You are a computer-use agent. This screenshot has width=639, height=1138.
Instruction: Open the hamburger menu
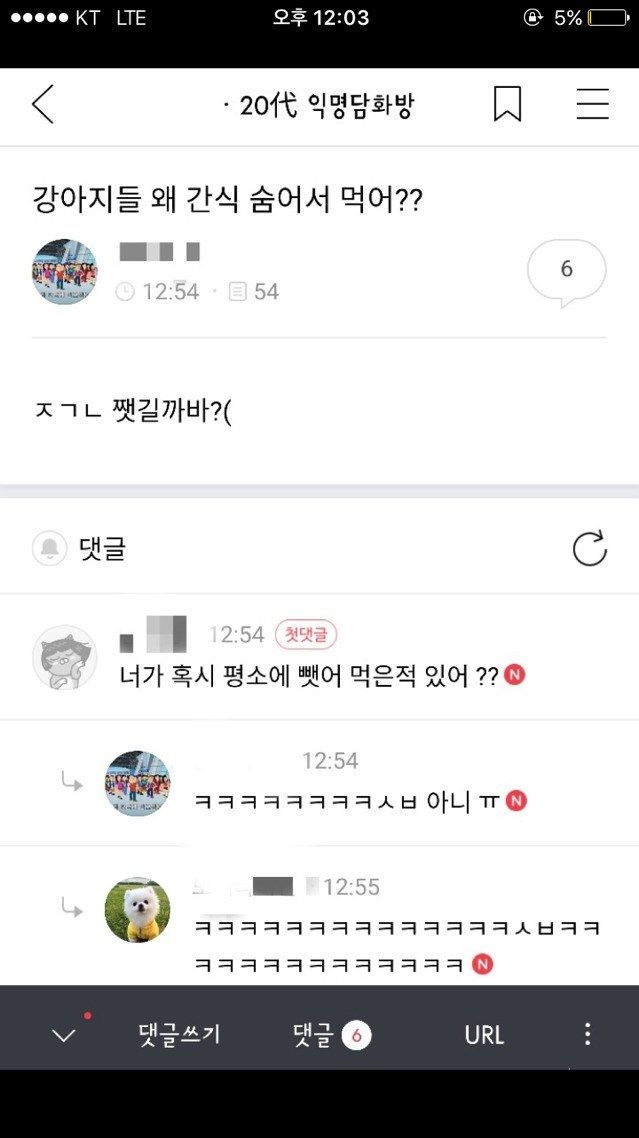[592, 104]
